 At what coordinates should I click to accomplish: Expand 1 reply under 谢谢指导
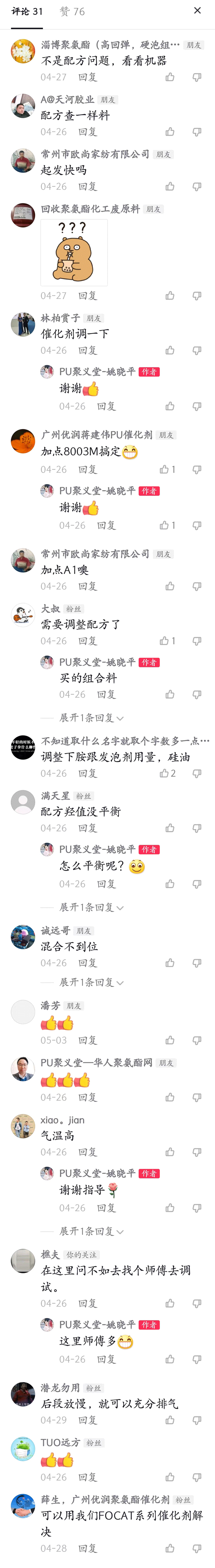click(x=91, y=1231)
